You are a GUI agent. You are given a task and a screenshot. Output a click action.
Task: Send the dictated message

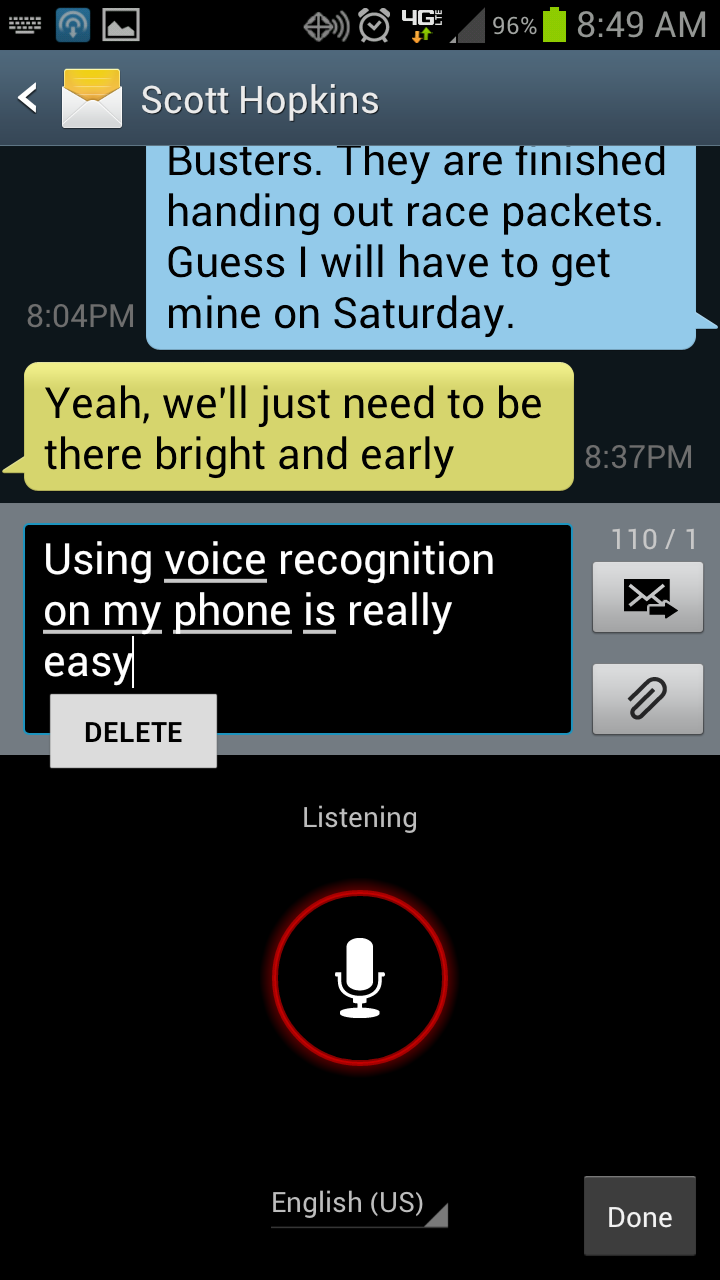(x=648, y=598)
